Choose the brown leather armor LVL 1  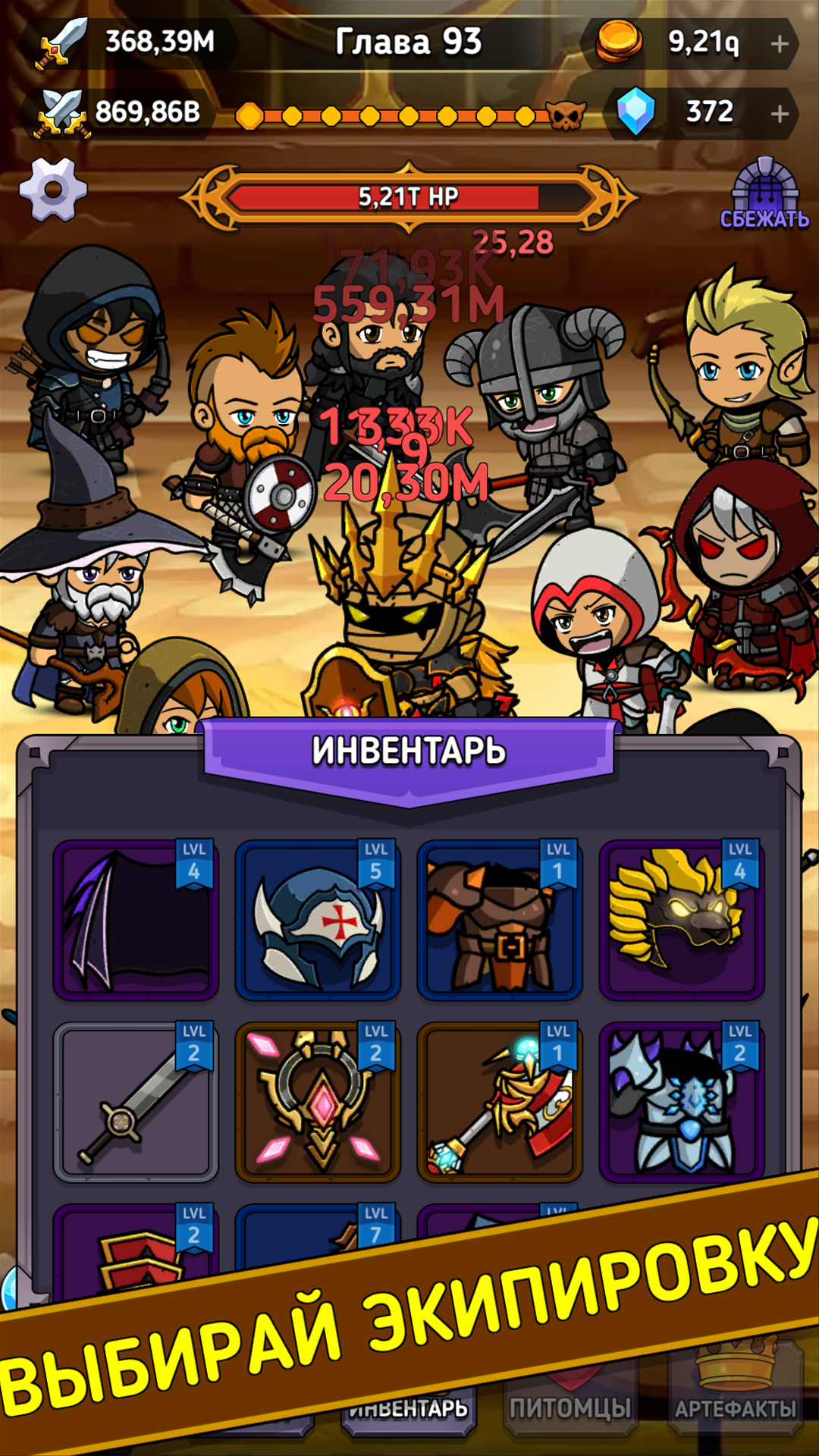[500, 919]
